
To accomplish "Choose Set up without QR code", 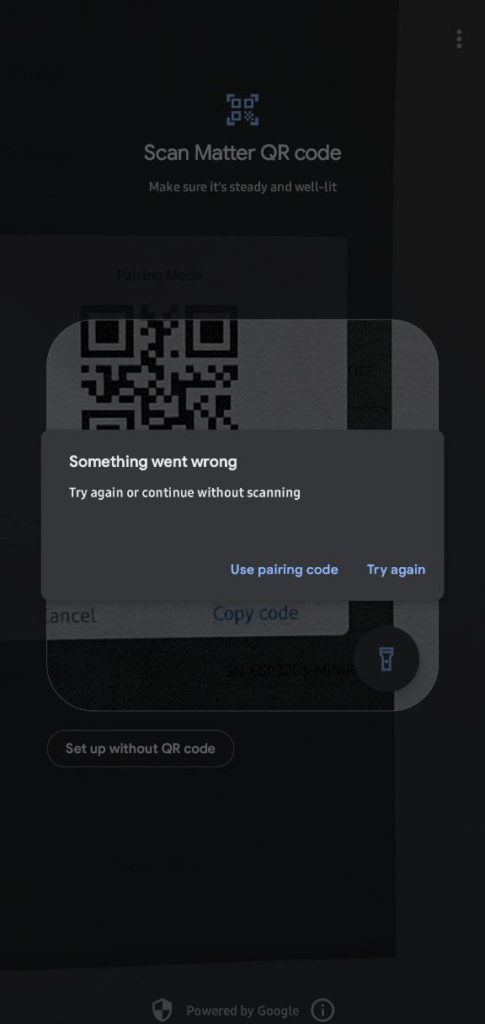I will 140,748.
